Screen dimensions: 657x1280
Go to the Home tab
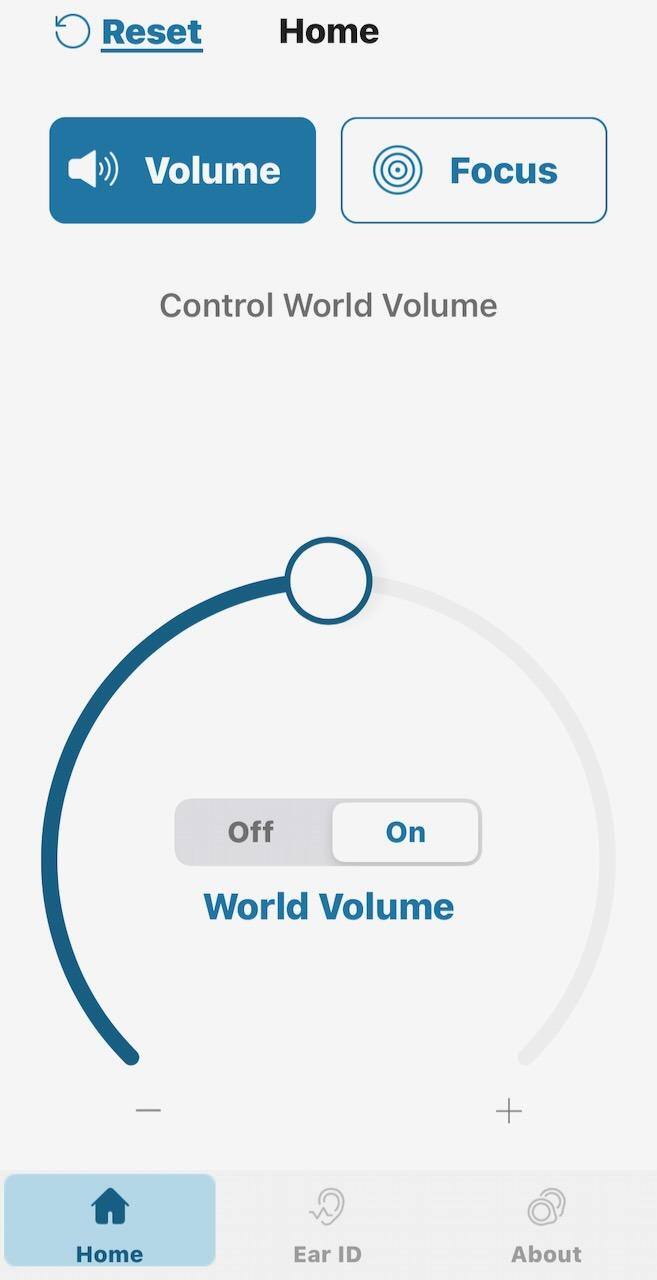(110, 1222)
